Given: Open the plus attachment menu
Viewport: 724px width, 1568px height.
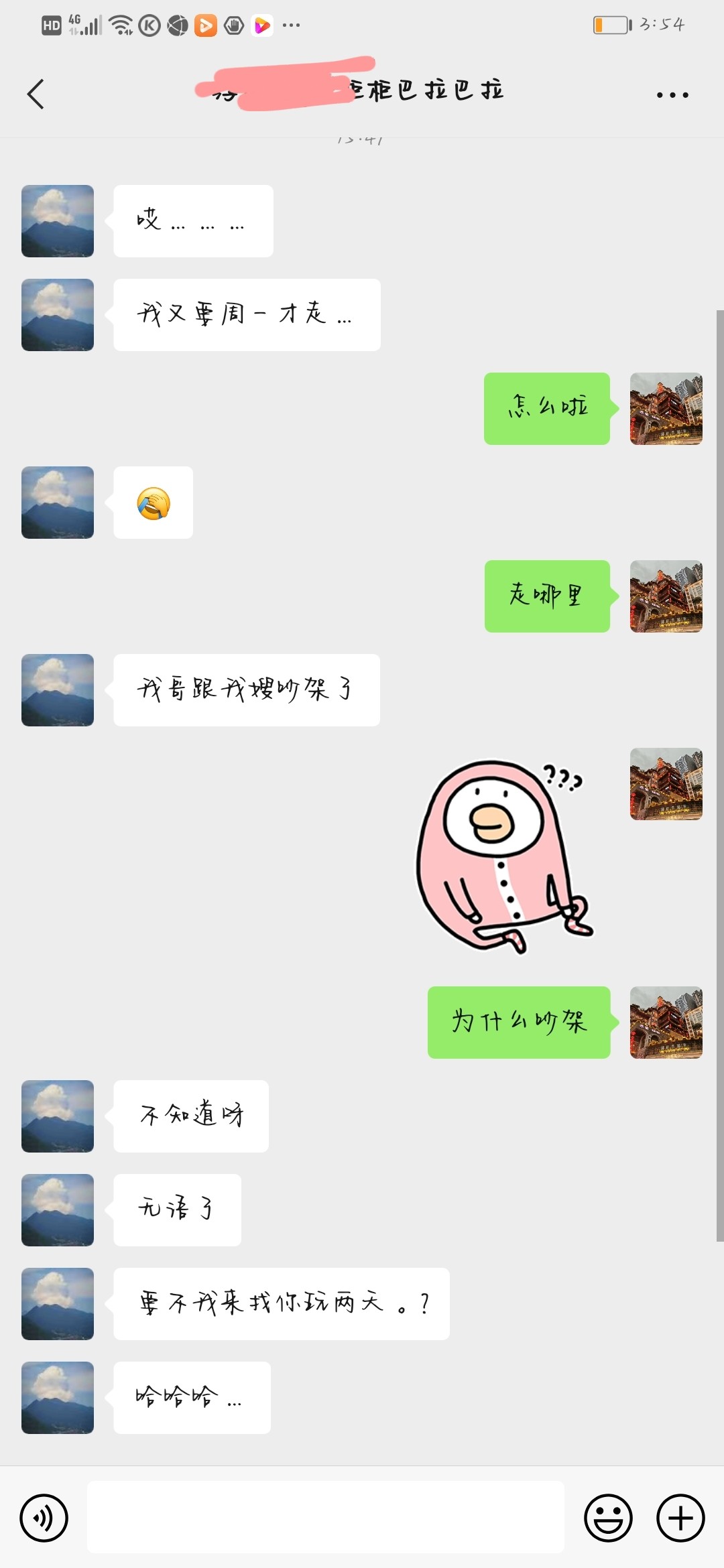Looking at the screenshot, I should point(680,1518).
